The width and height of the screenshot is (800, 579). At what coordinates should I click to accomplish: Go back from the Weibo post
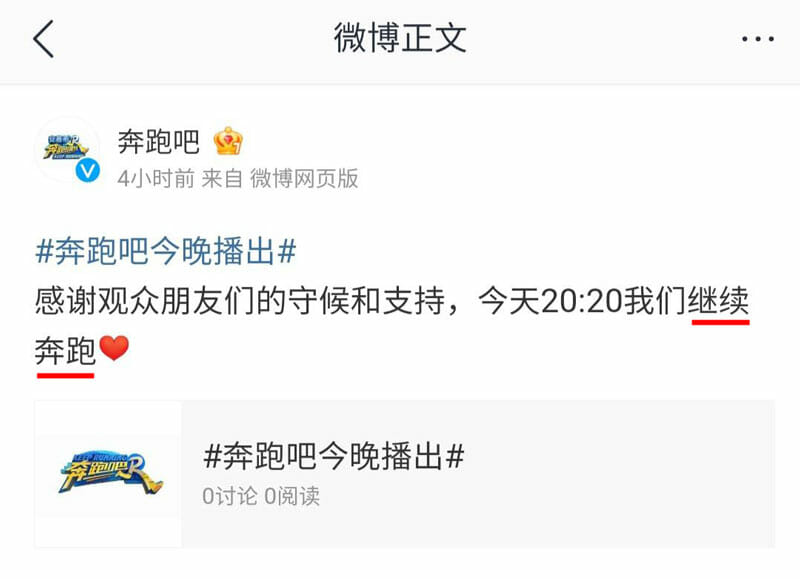[43, 39]
